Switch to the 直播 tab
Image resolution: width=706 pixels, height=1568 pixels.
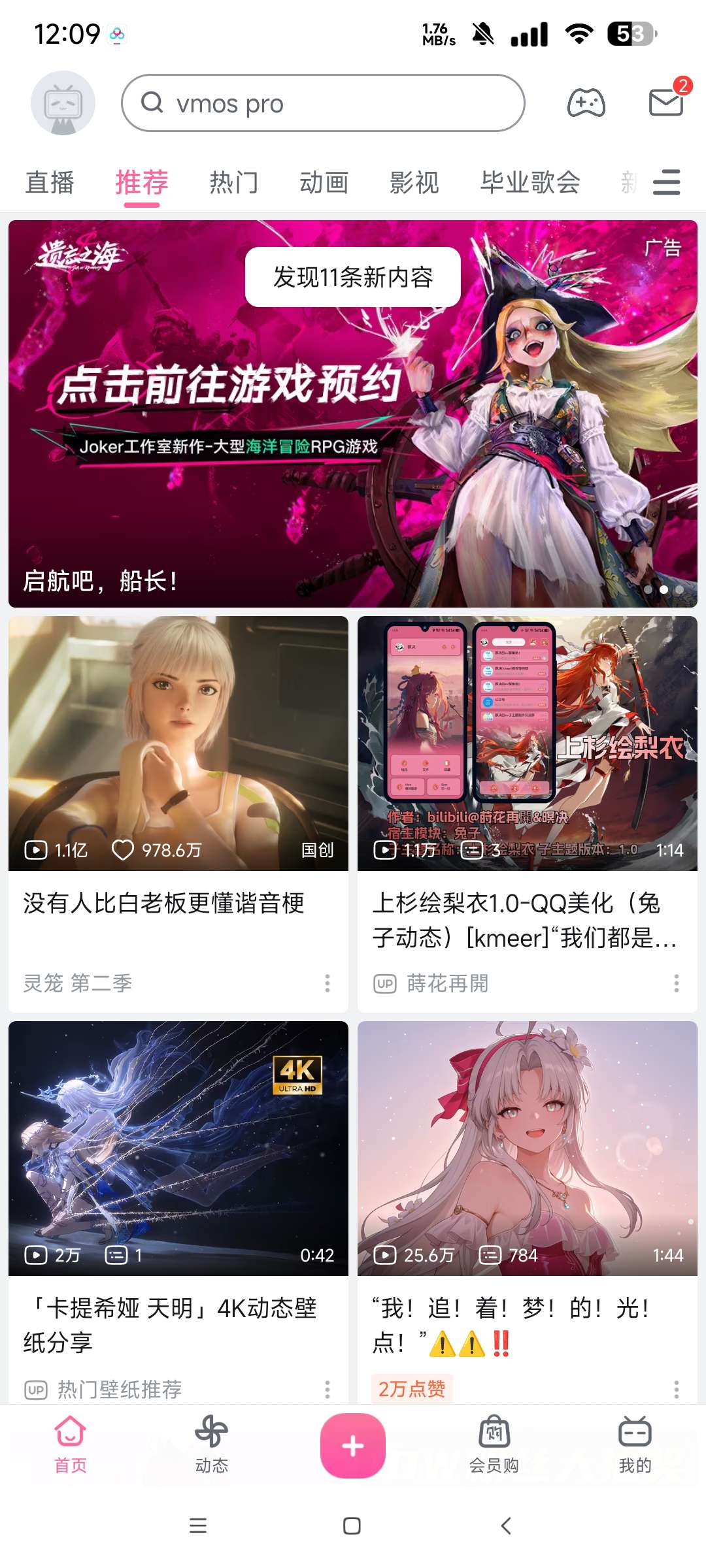coord(50,182)
